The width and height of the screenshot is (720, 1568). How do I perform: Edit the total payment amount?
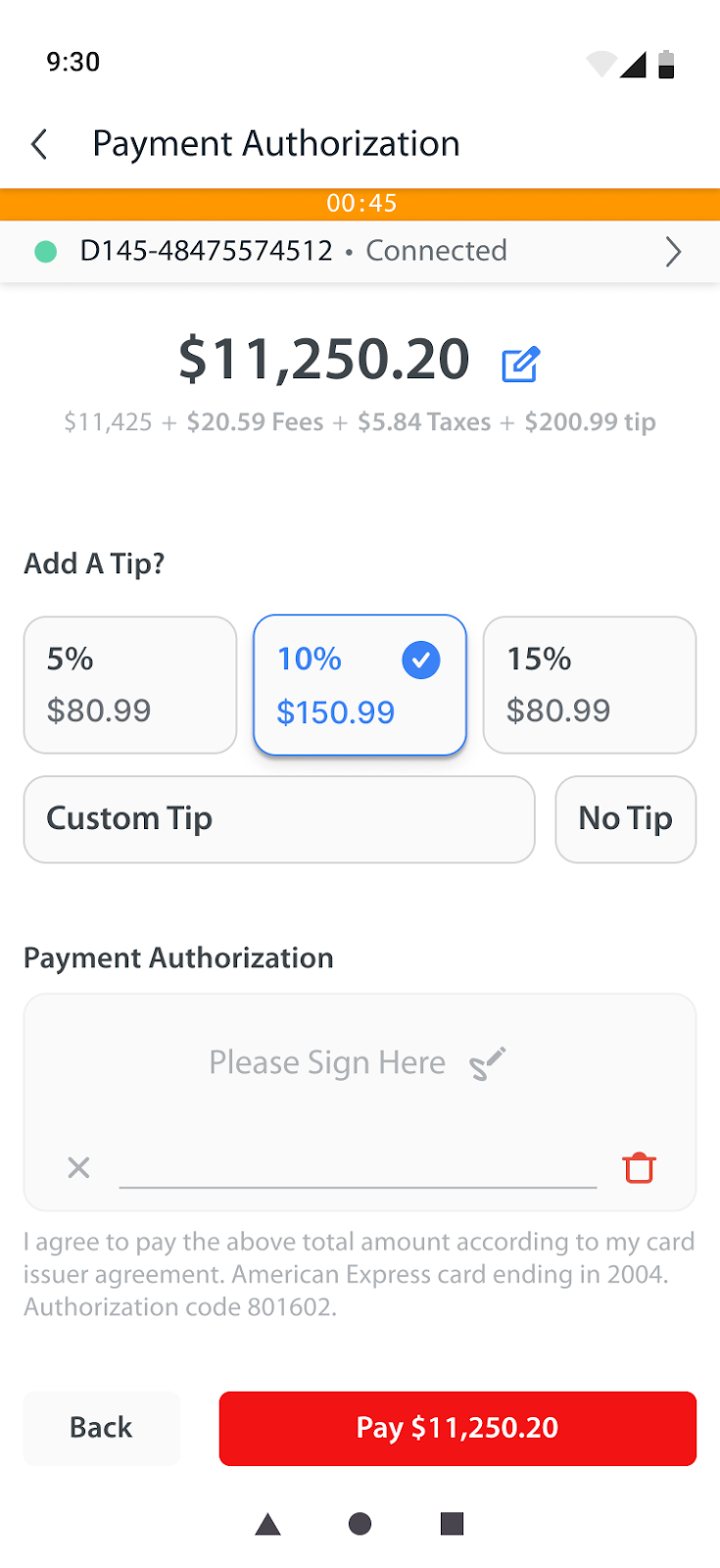pos(520,364)
